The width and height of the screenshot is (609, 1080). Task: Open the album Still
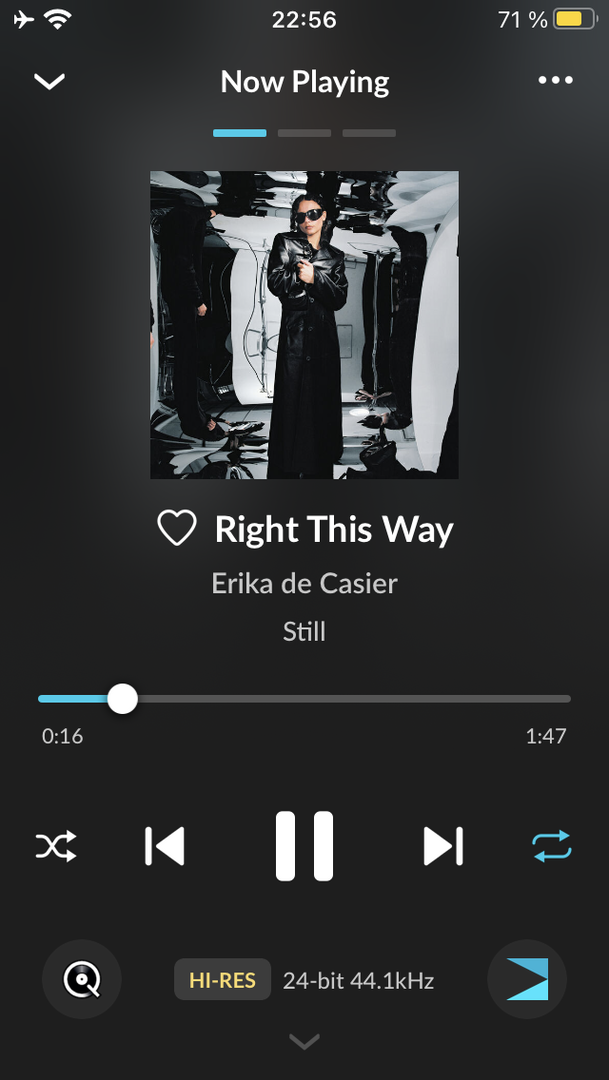tap(304, 632)
